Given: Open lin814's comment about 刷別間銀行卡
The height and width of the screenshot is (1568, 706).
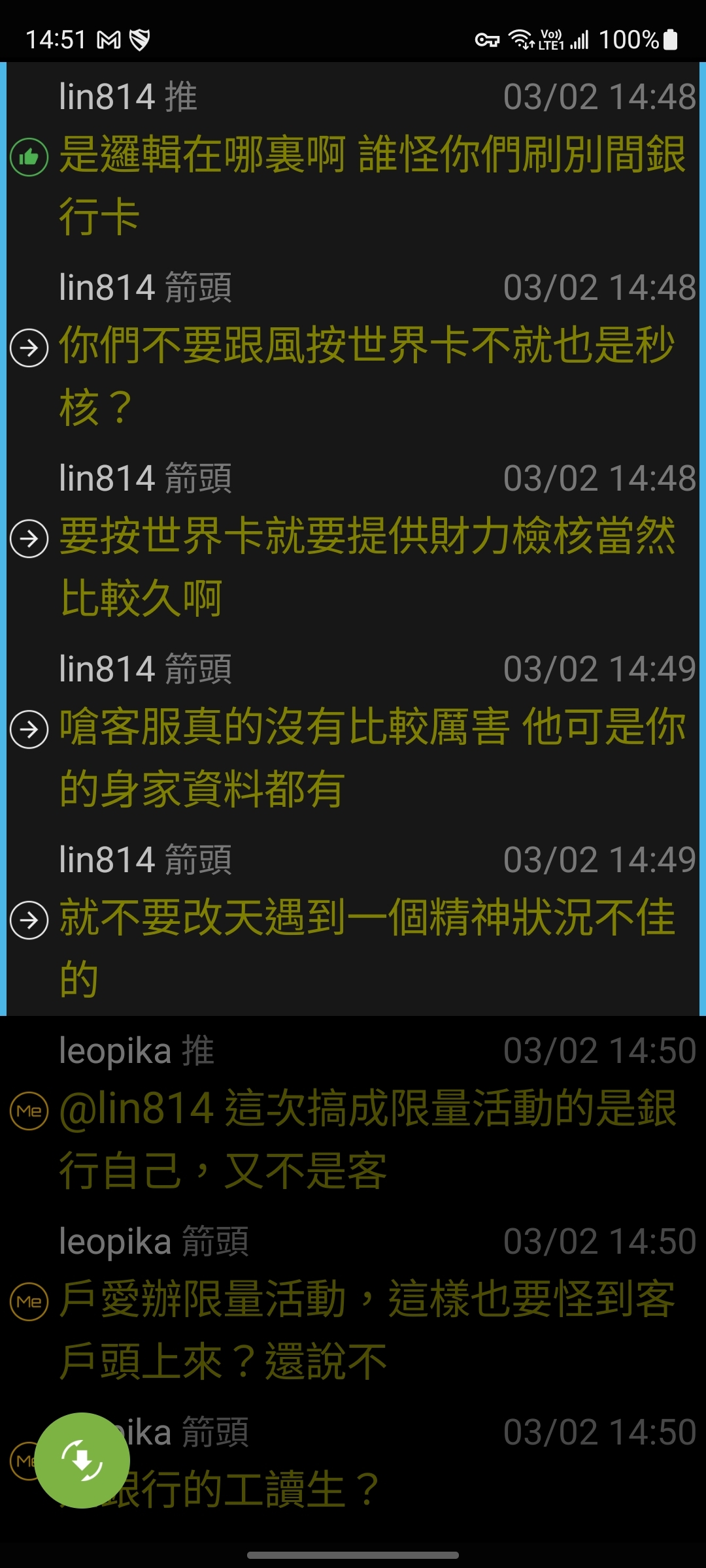Looking at the screenshot, I should tap(353, 157).
